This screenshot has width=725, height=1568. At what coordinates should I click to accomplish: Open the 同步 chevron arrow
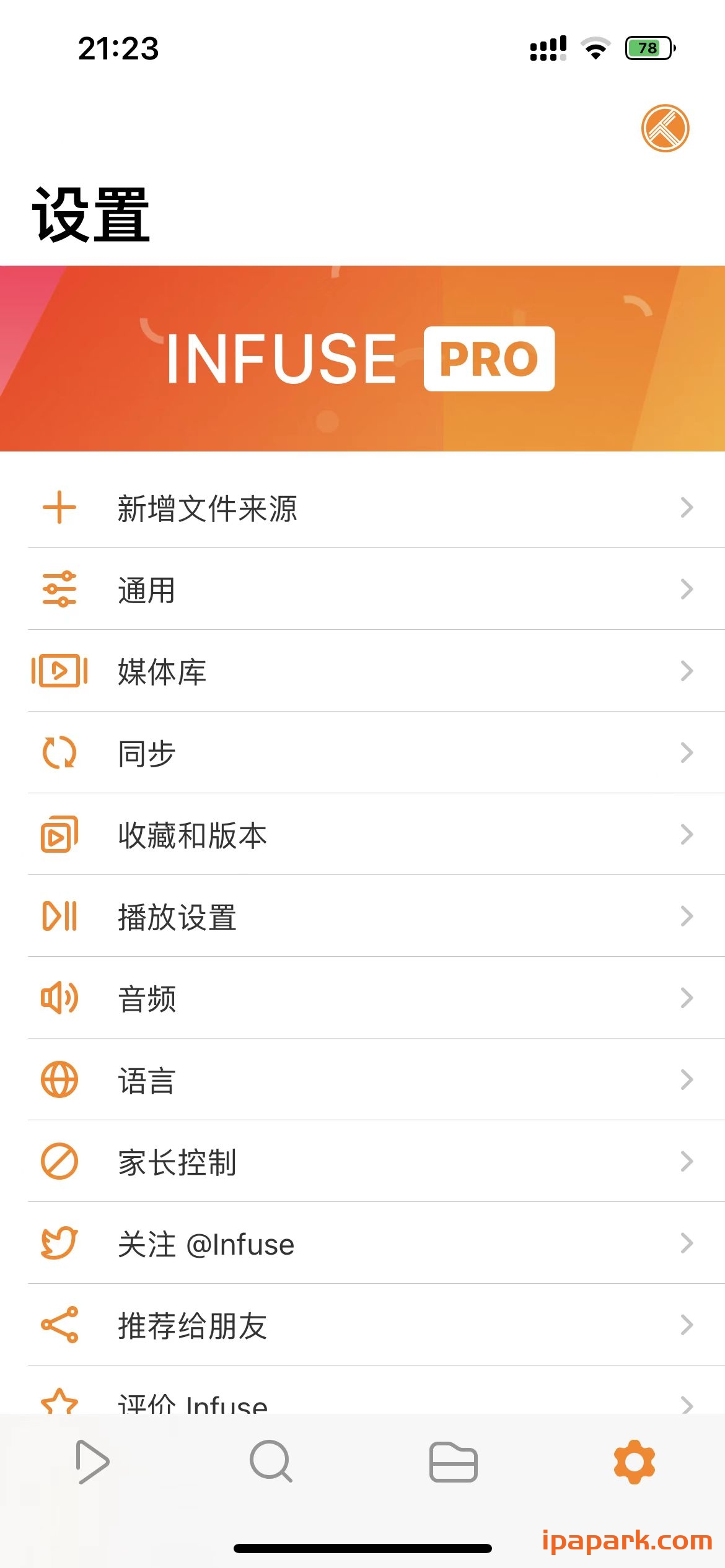[x=688, y=752]
